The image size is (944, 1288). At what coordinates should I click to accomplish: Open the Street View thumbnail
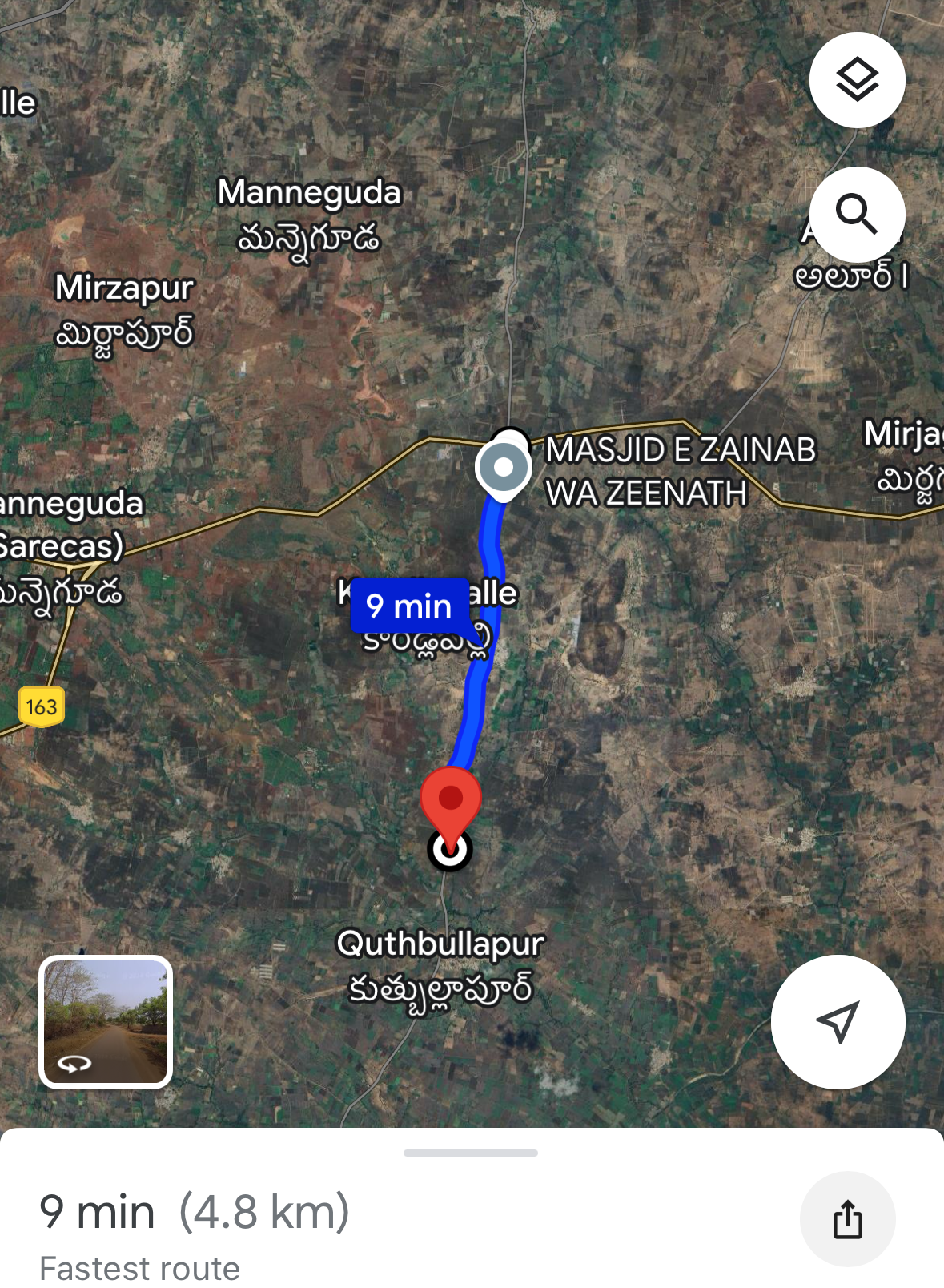106,1022
